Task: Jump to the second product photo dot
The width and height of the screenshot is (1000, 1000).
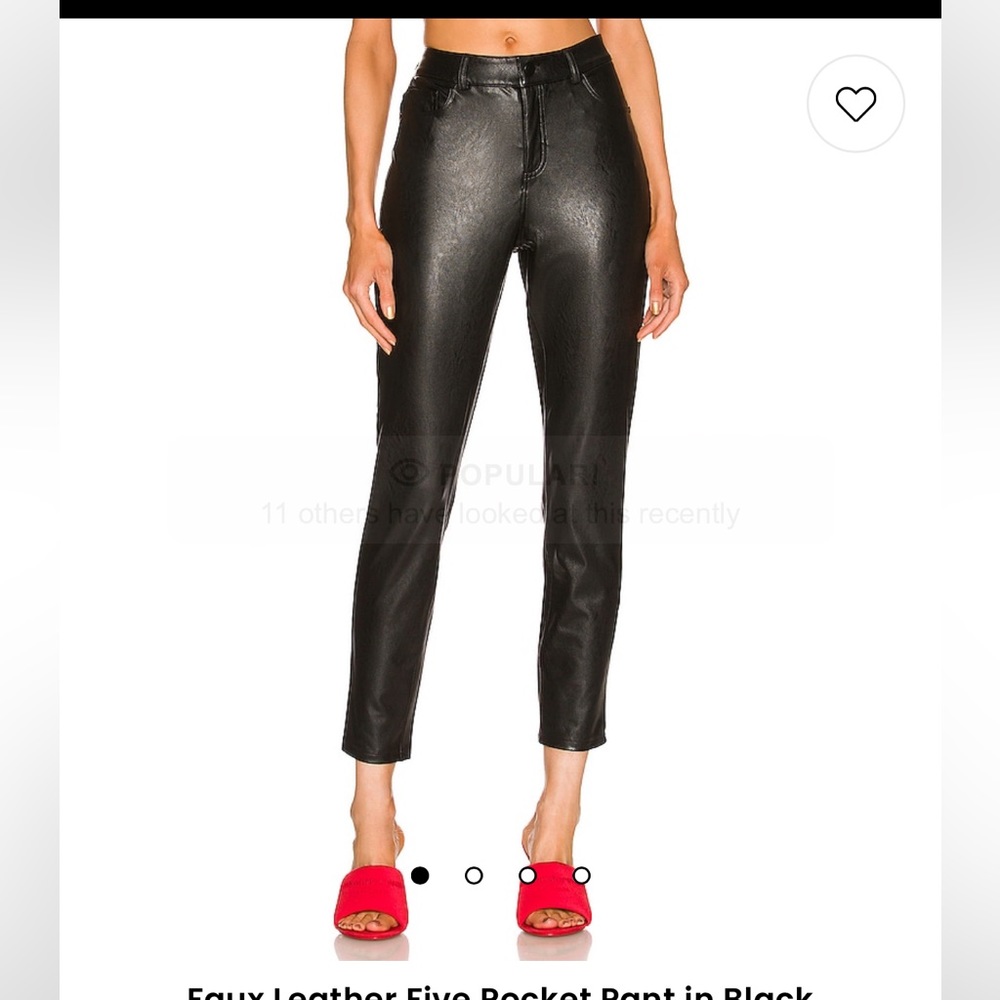Action: coord(474,876)
